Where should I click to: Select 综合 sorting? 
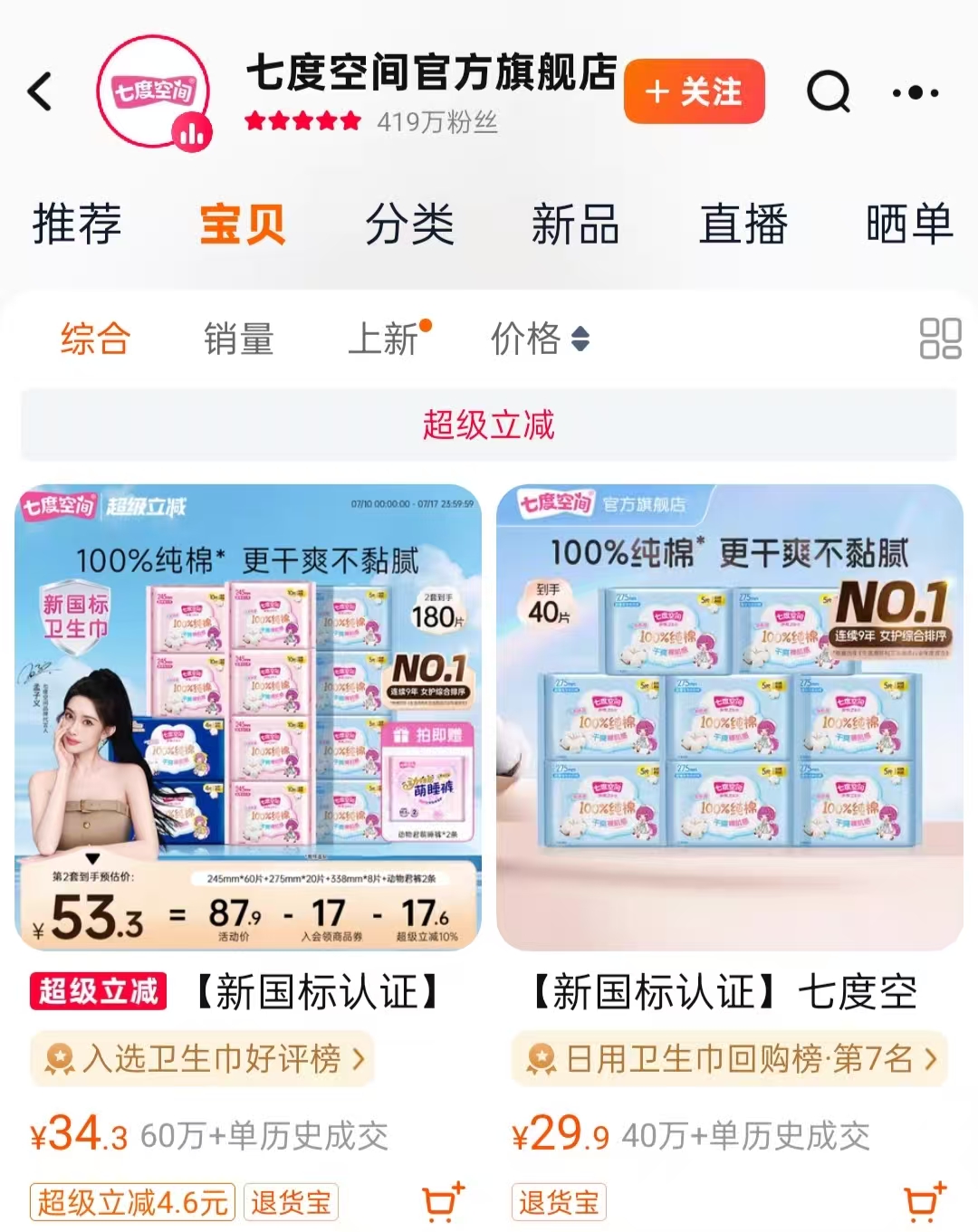click(x=95, y=339)
